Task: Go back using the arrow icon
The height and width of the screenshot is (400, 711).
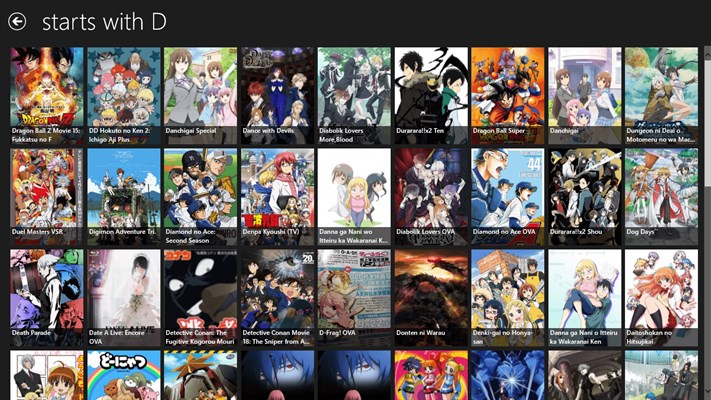Action: pyautogui.click(x=16, y=20)
